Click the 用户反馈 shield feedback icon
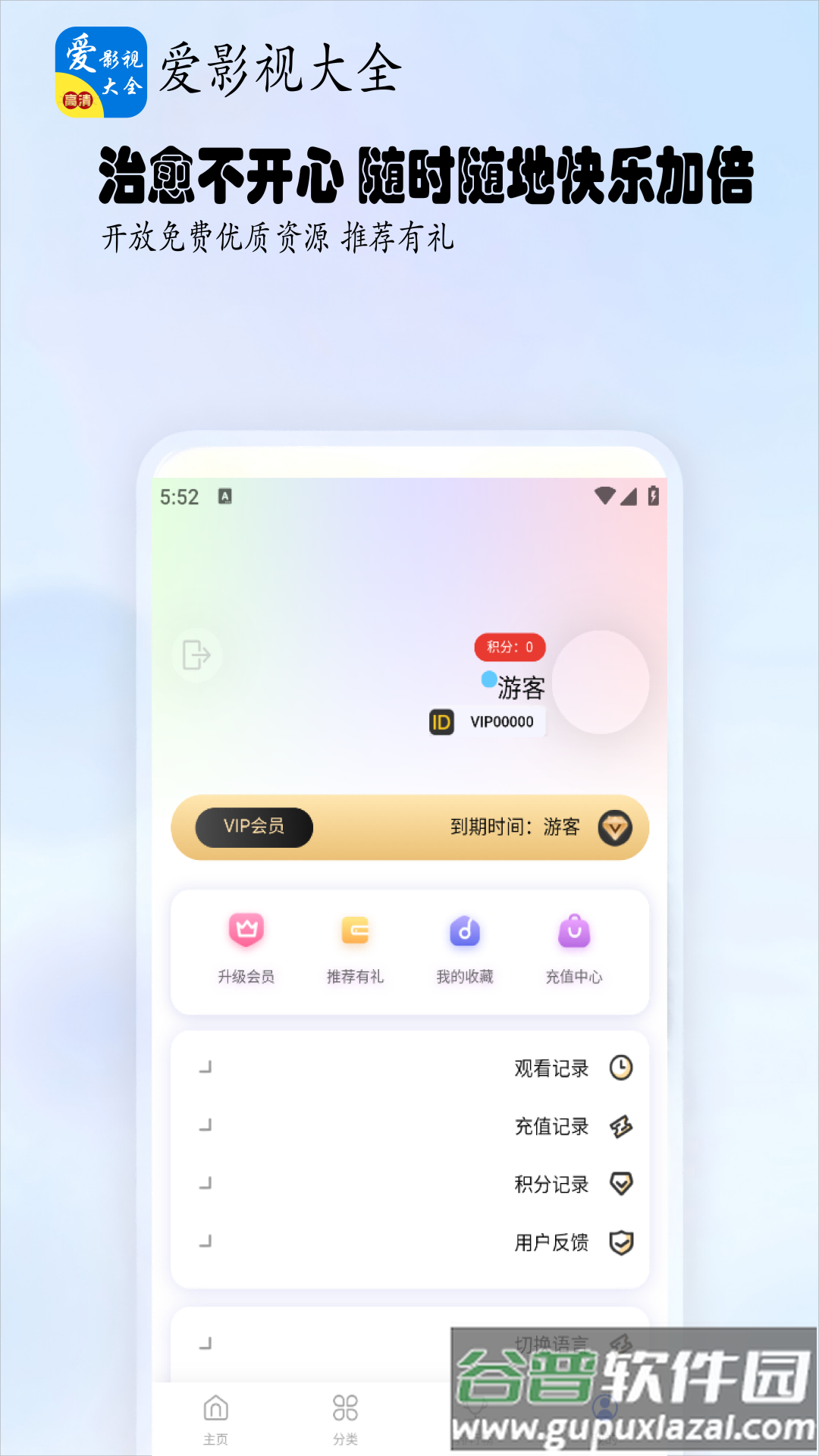Image resolution: width=819 pixels, height=1456 pixels. pos(620,1242)
